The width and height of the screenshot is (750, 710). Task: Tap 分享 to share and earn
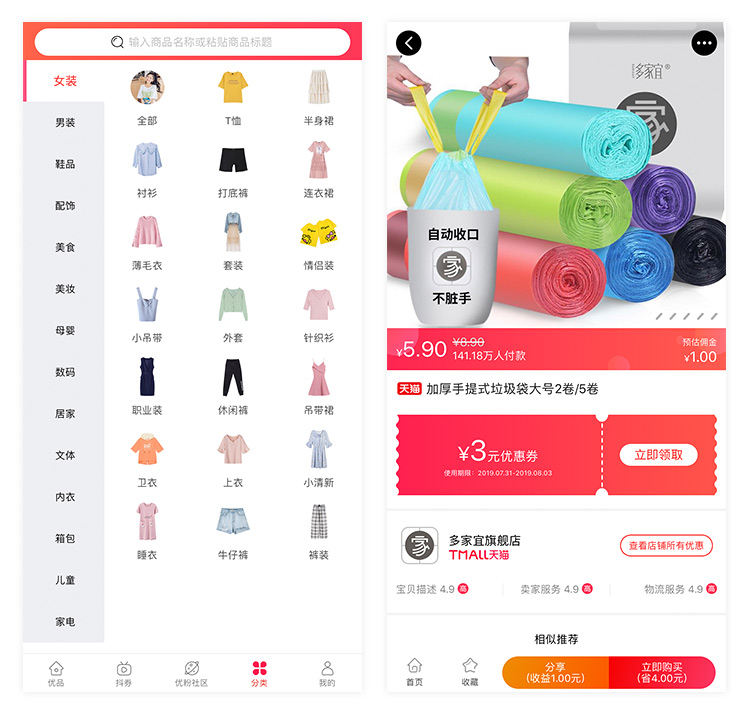click(x=556, y=672)
